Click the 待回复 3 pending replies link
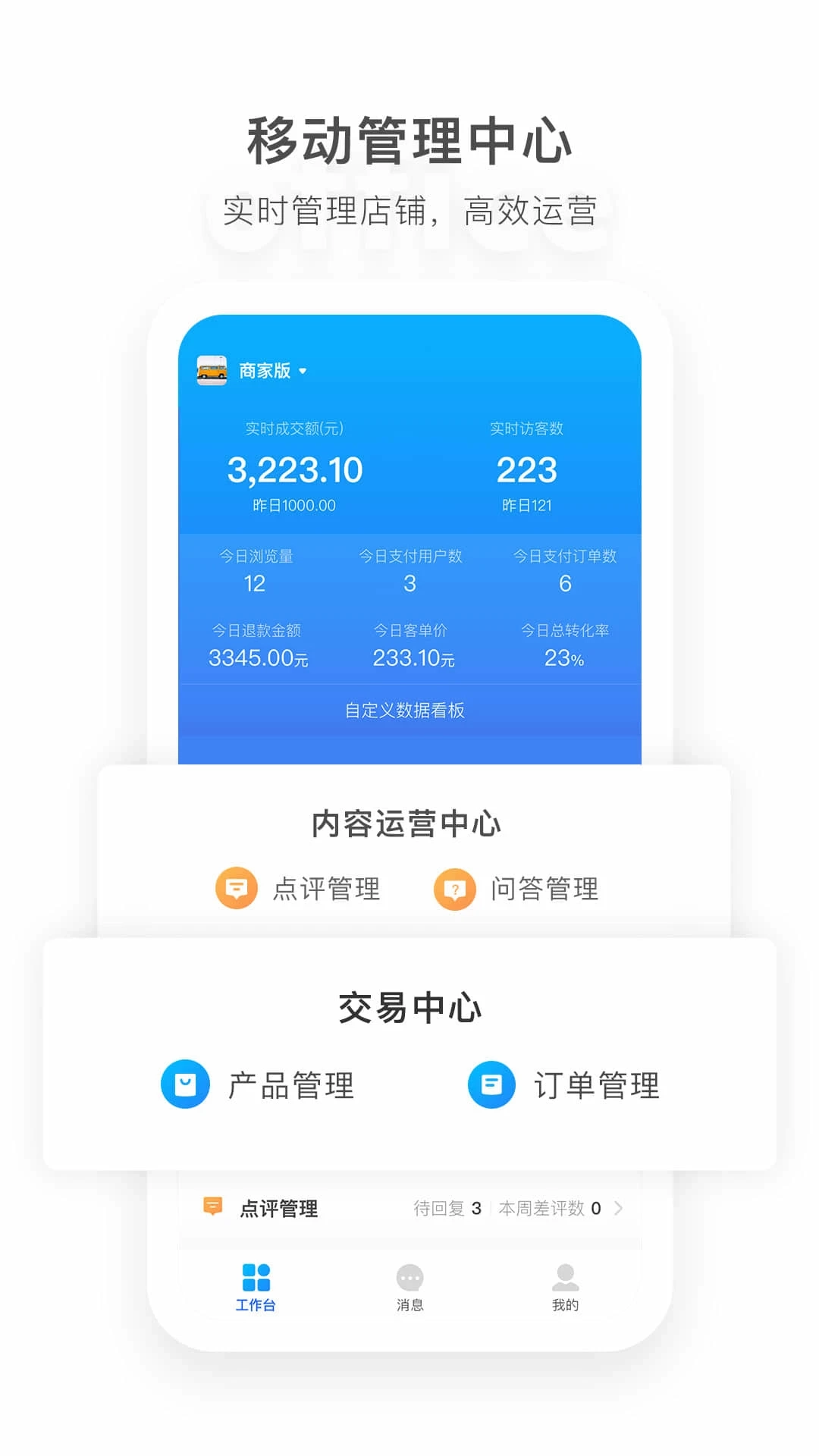The height and width of the screenshot is (1456, 819). [x=447, y=1207]
